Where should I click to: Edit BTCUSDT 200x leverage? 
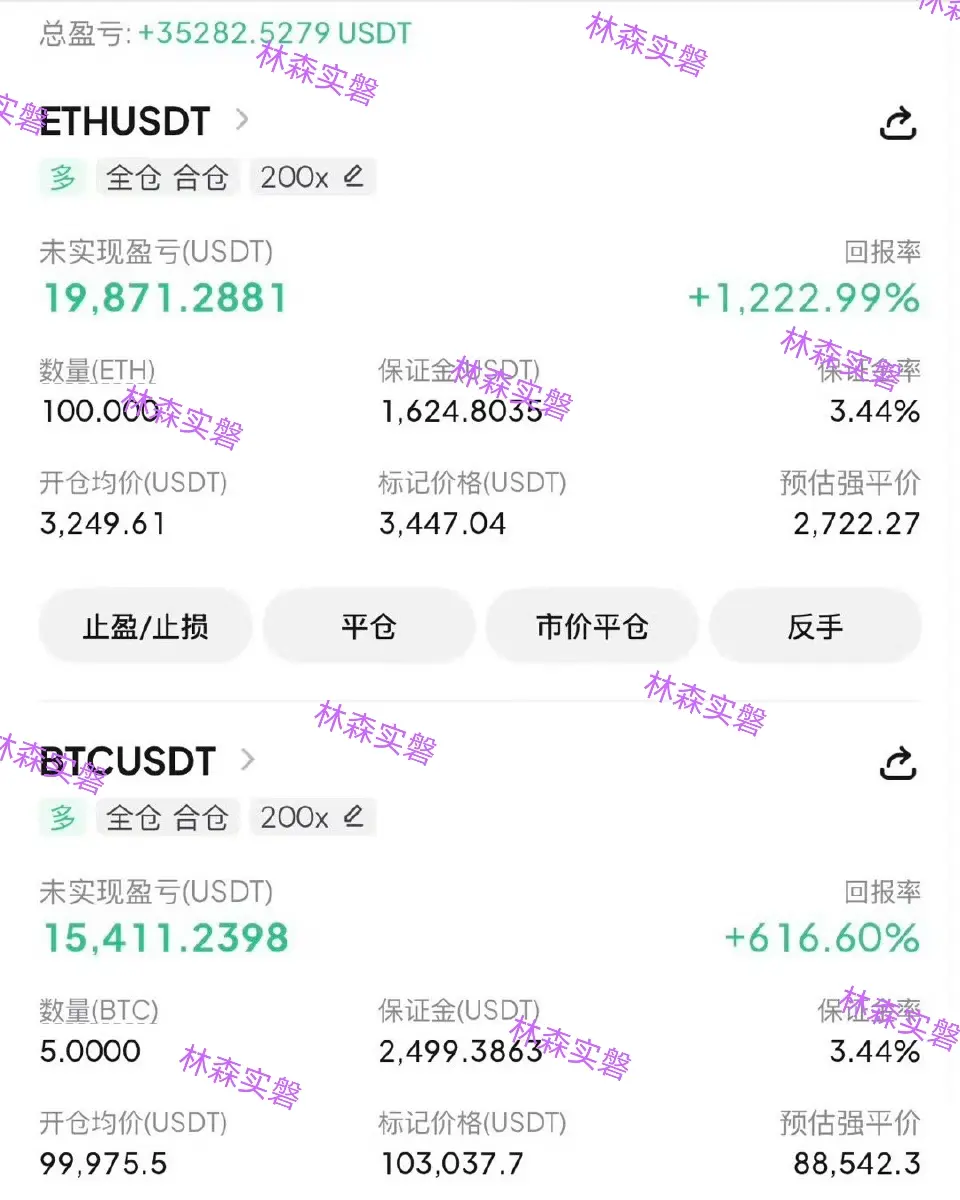pos(352,817)
